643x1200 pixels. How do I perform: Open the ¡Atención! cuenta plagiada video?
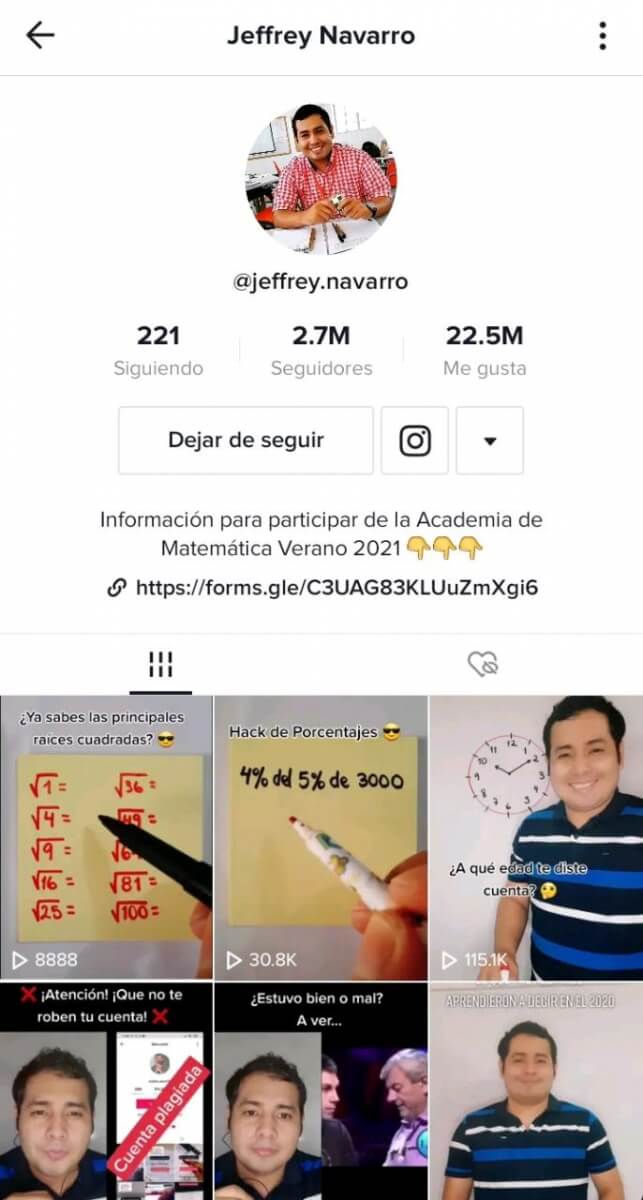pyautogui.click(x=106, y=1092)
